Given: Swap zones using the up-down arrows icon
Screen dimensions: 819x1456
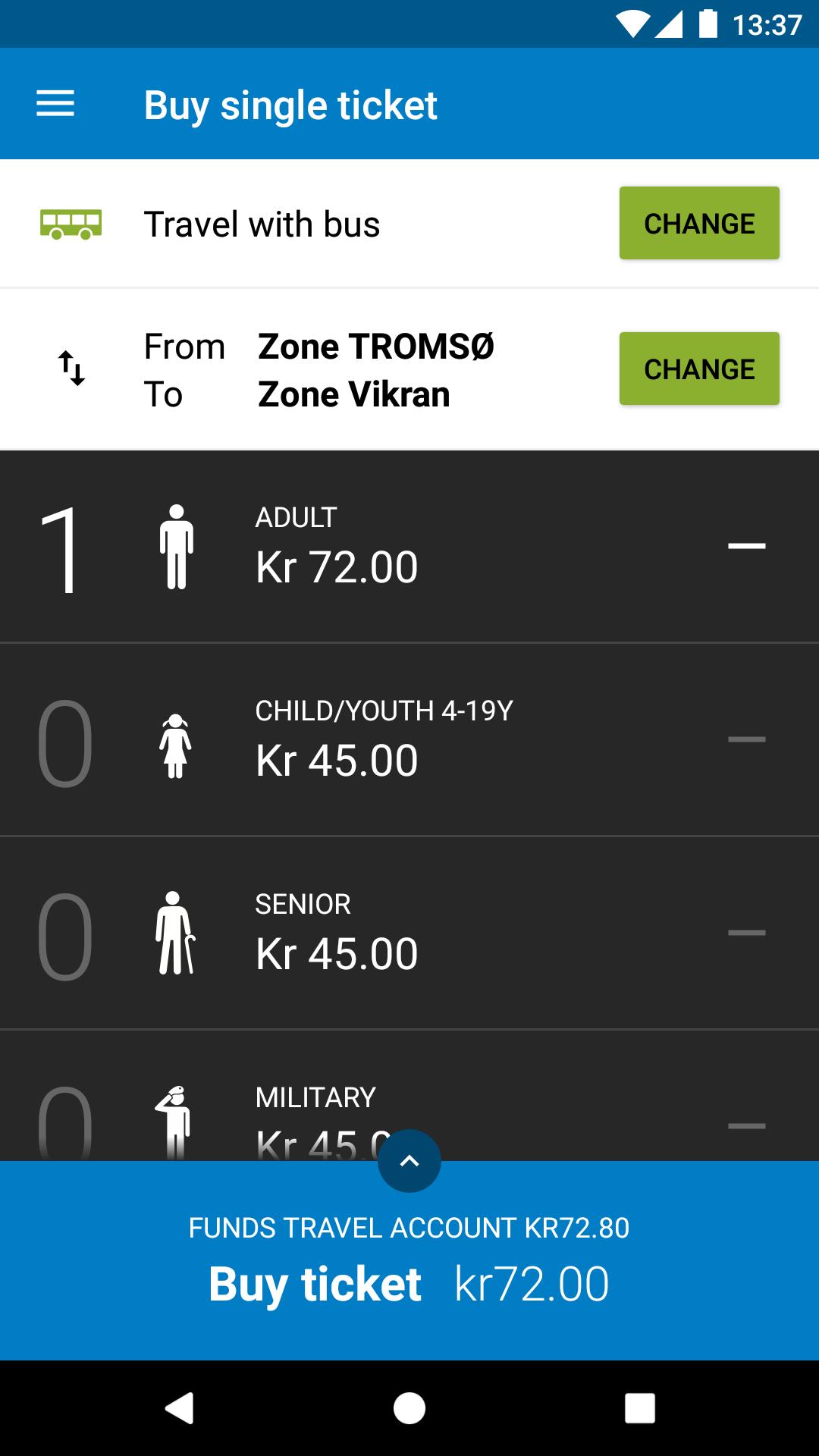Looking at the screenshot, I should click(x=71, y=369).
